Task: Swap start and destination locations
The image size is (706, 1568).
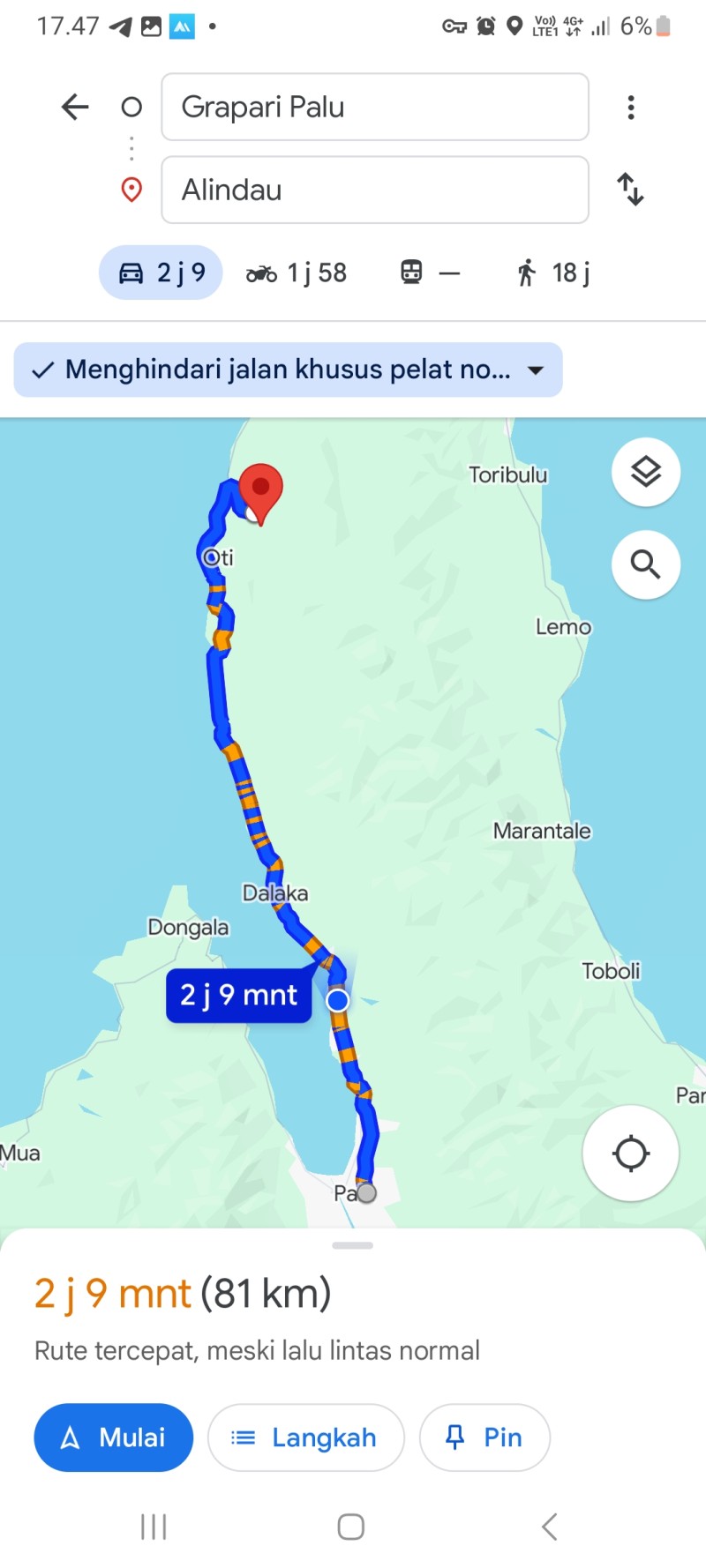Action: (x=630, y=190)
